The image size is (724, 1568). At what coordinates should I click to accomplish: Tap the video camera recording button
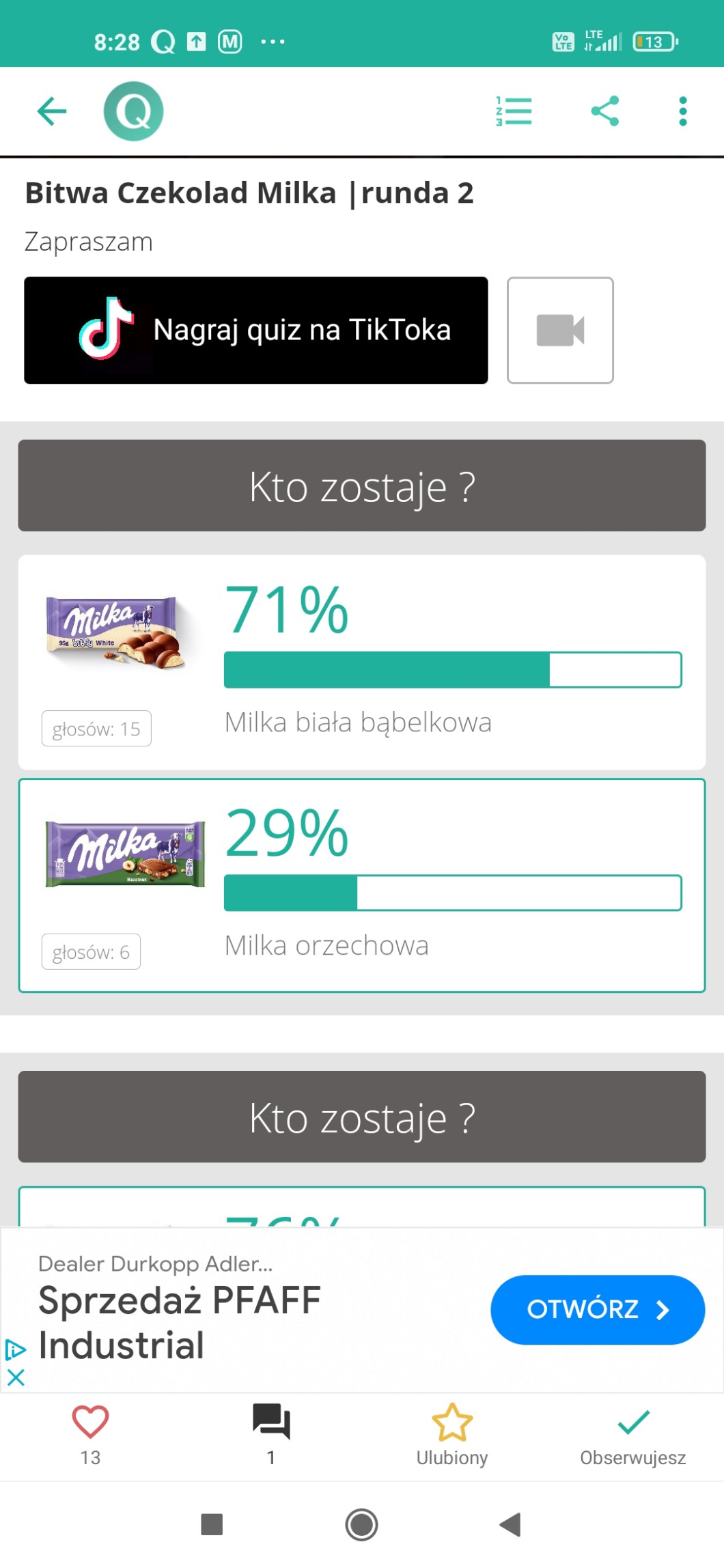pos(560,331)
